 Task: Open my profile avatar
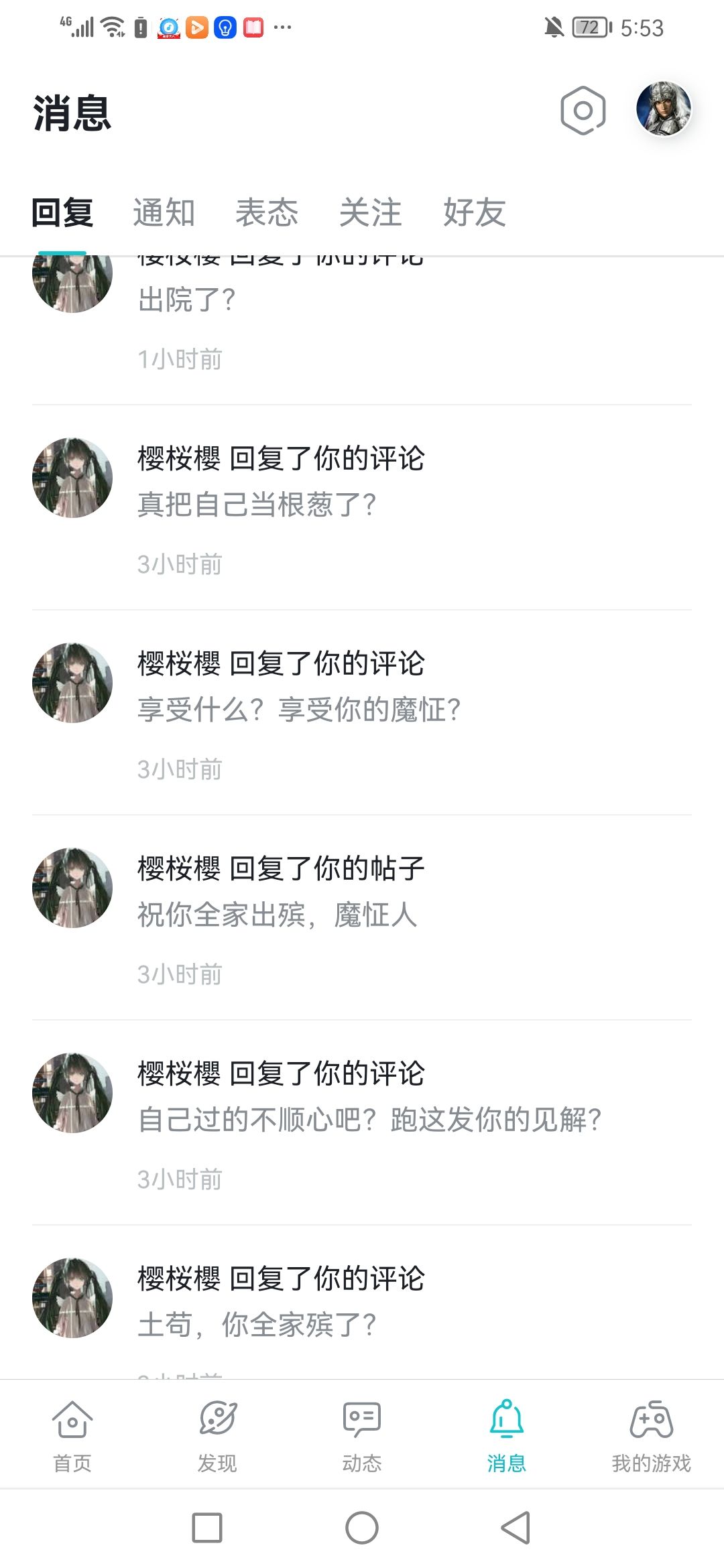664,109
